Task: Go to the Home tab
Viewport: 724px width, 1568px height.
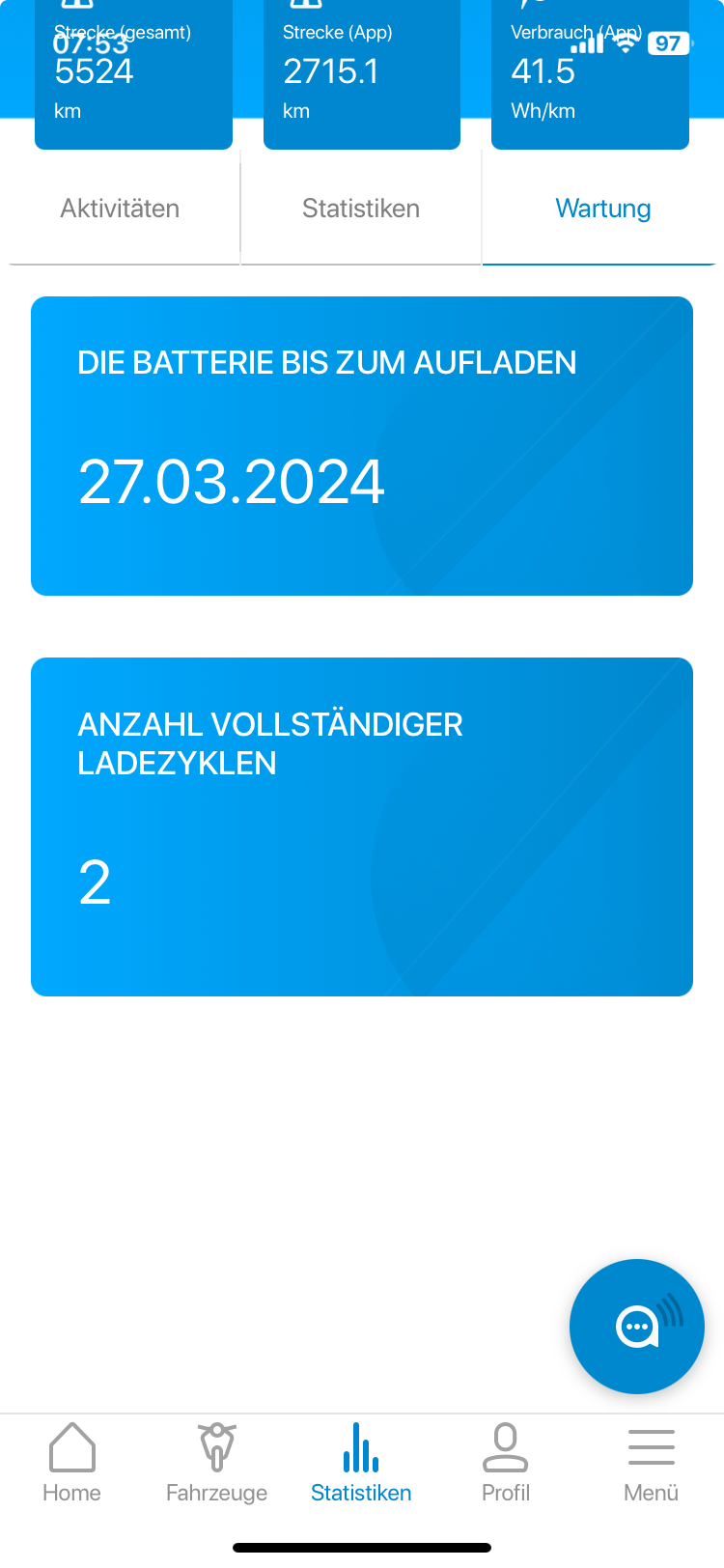Action: (71, 1463)
